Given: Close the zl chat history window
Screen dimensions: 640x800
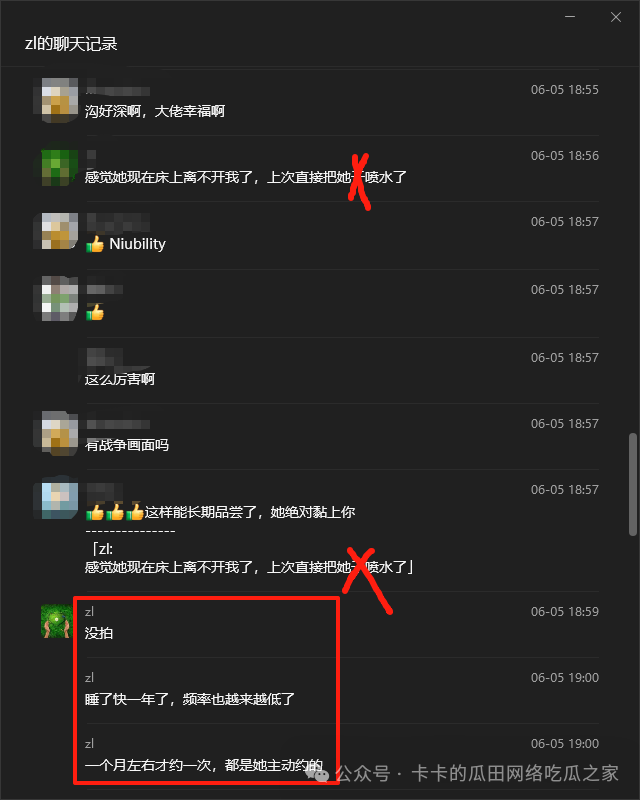Looking at the screenshot, I should click(x=616, y=17).
